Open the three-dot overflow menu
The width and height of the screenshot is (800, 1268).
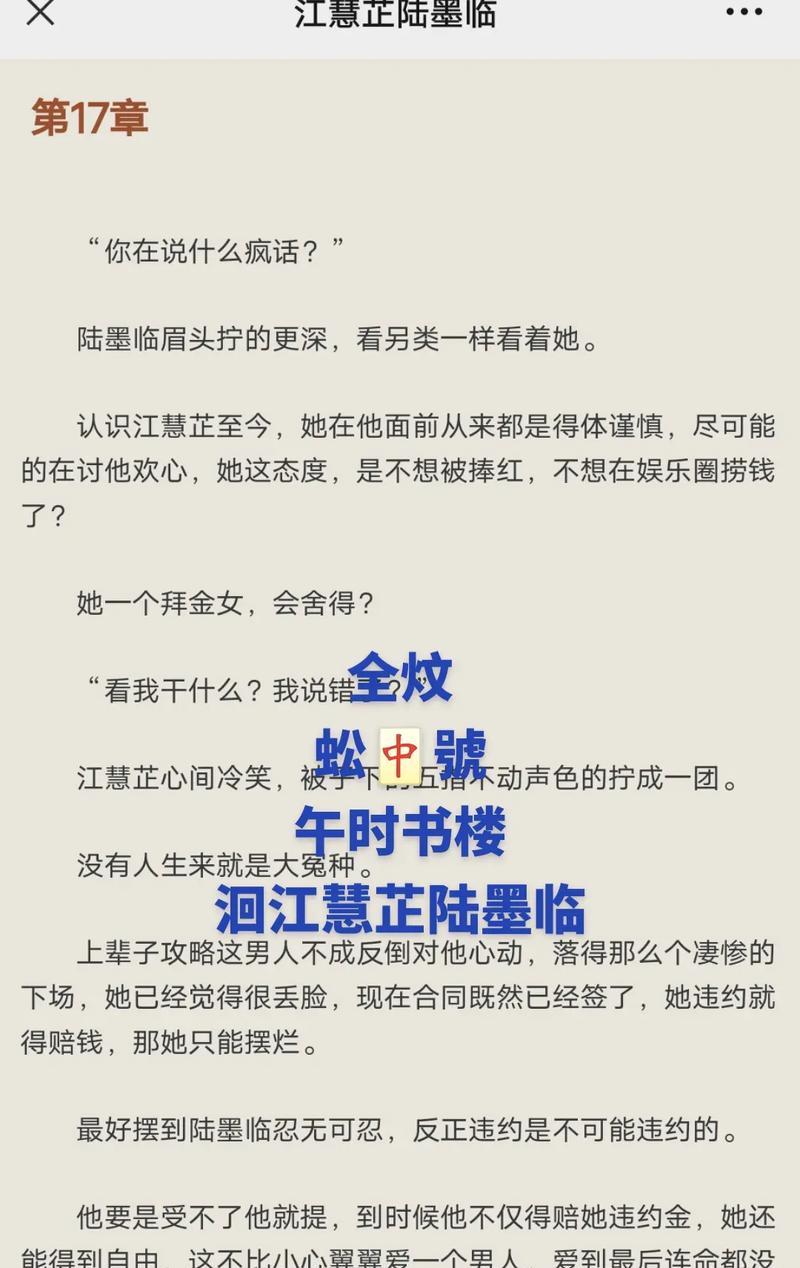(743, 13)
